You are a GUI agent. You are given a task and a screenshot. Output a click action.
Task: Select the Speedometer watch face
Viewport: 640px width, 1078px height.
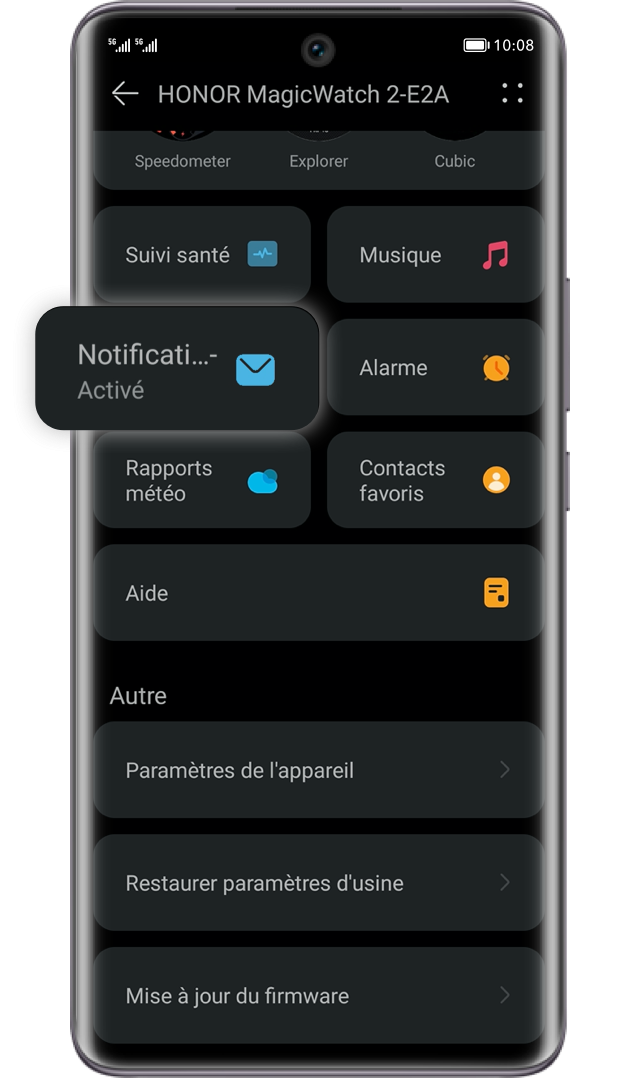[x=182, y=153]
